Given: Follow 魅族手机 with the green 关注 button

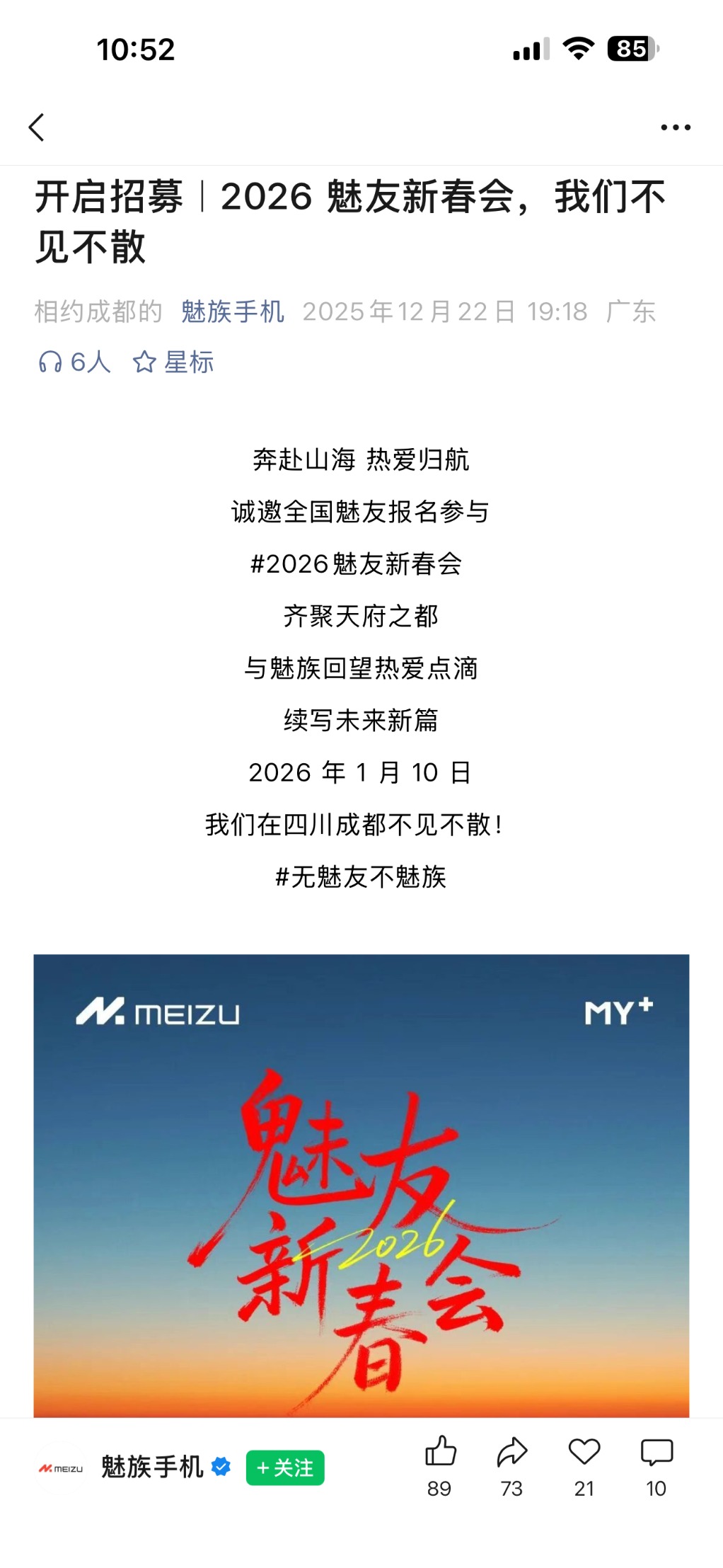Looking at the screenshot, I should tap(285, 1467).
